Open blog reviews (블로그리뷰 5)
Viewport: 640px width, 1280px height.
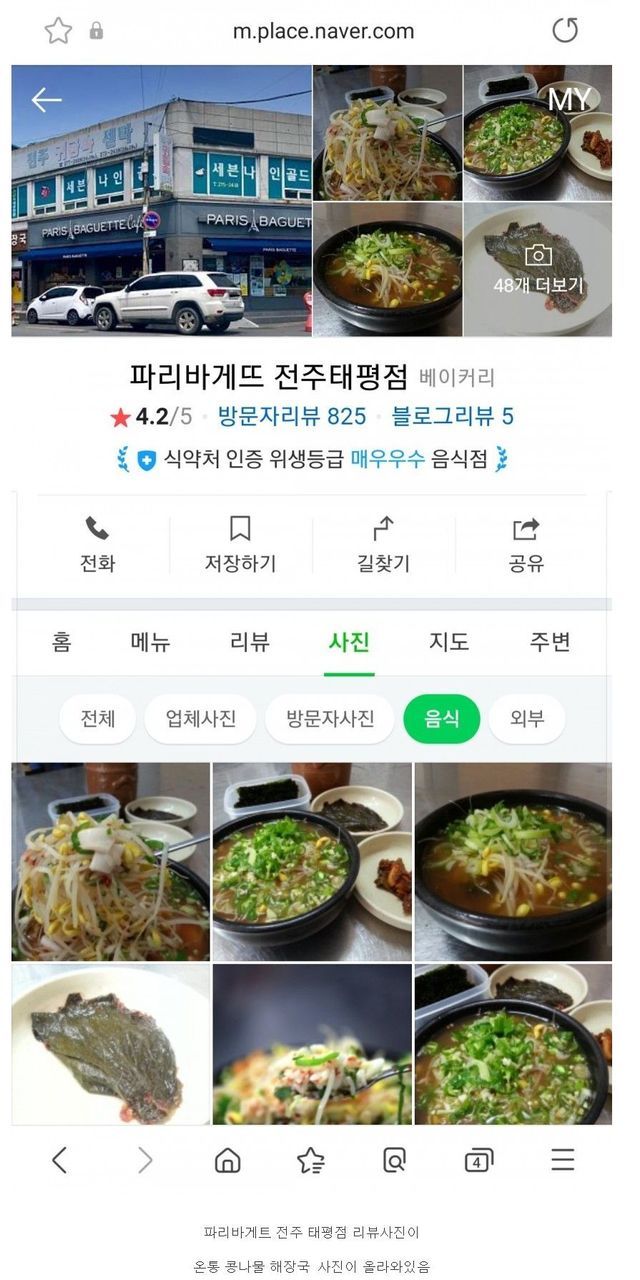[x=452, y=416]
